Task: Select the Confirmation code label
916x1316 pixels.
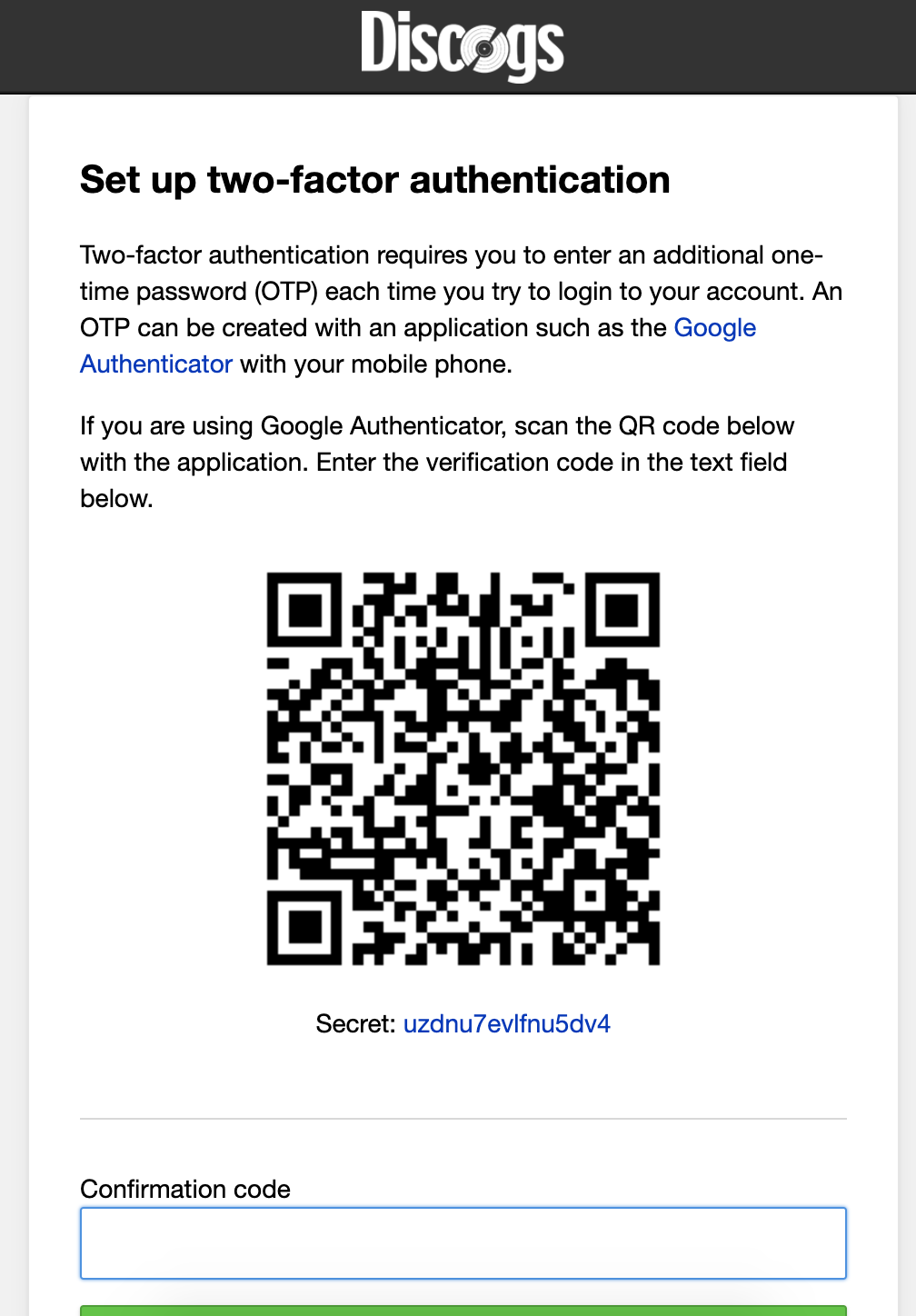Action: (185, 1189)
